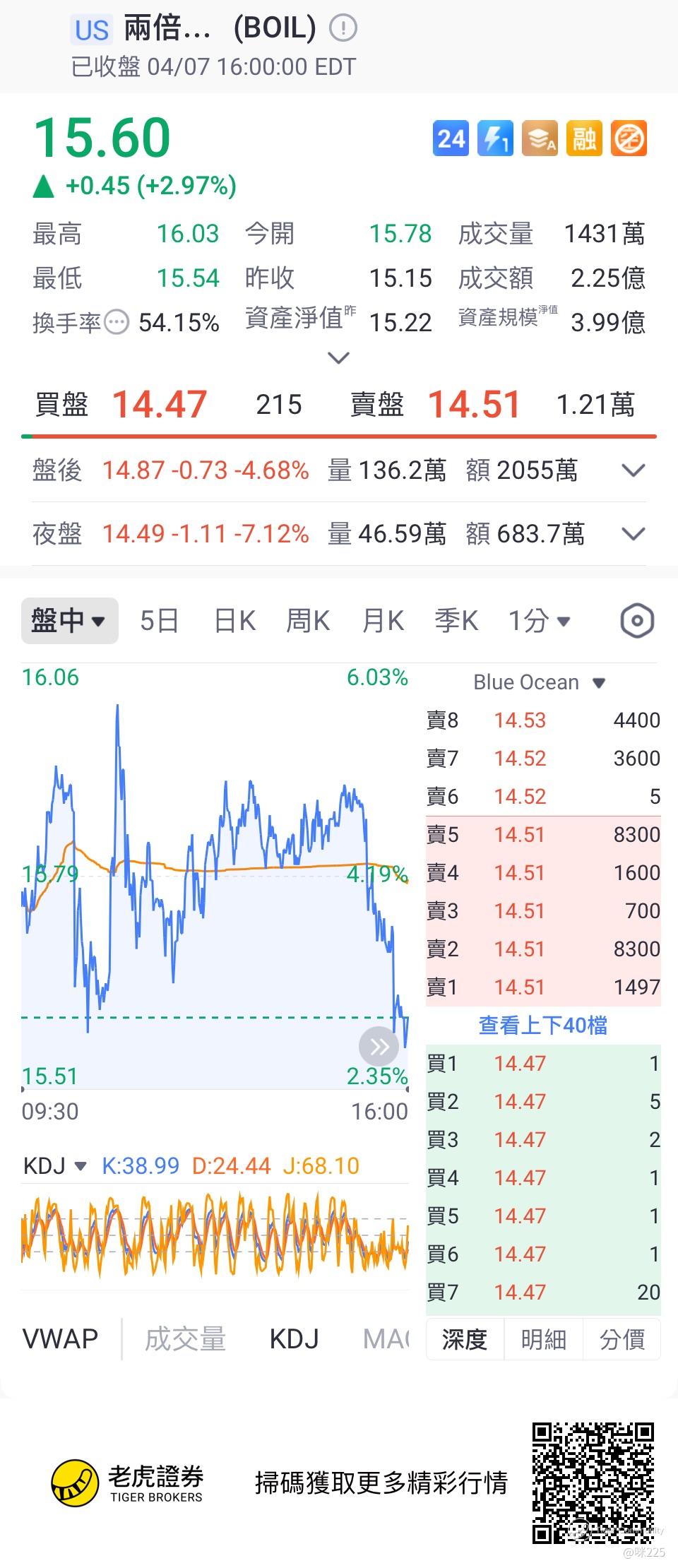Expand the 夜盤 overnight row
This screenshot has height=1568, width=678.
[634, 534]
